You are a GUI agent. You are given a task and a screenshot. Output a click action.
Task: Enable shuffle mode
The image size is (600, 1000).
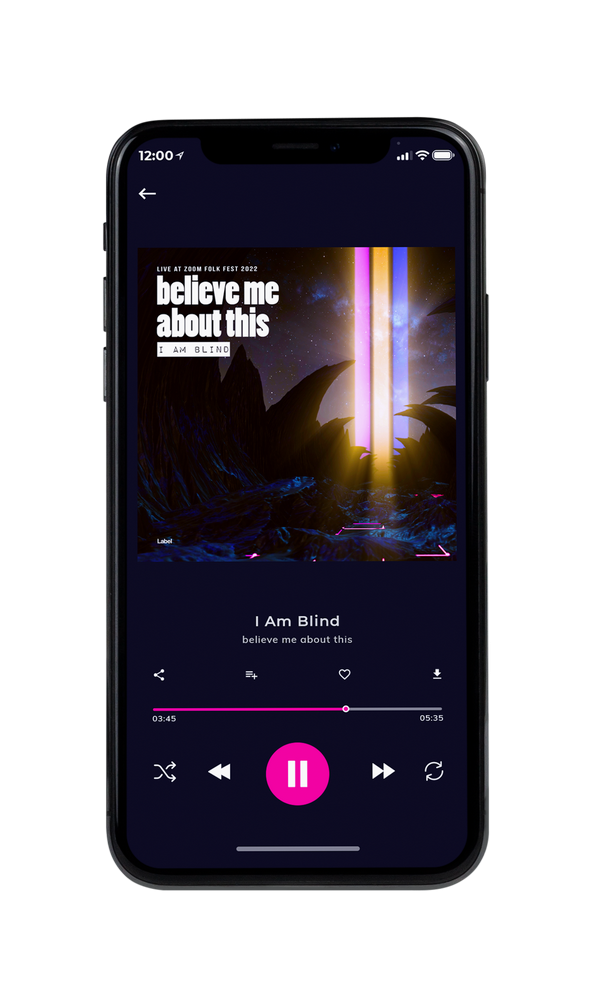165,772
